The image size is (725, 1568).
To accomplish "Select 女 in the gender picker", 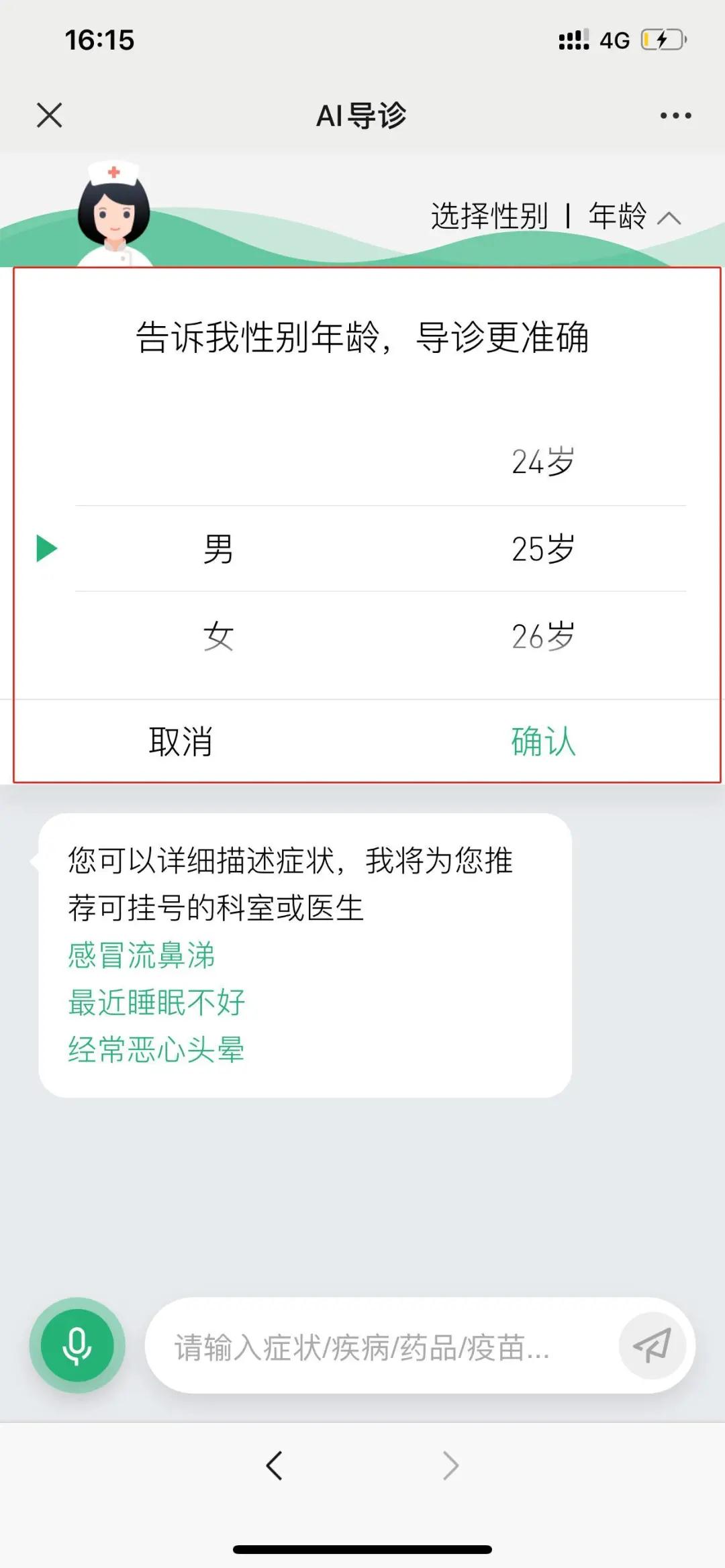I will coord(218,635).
